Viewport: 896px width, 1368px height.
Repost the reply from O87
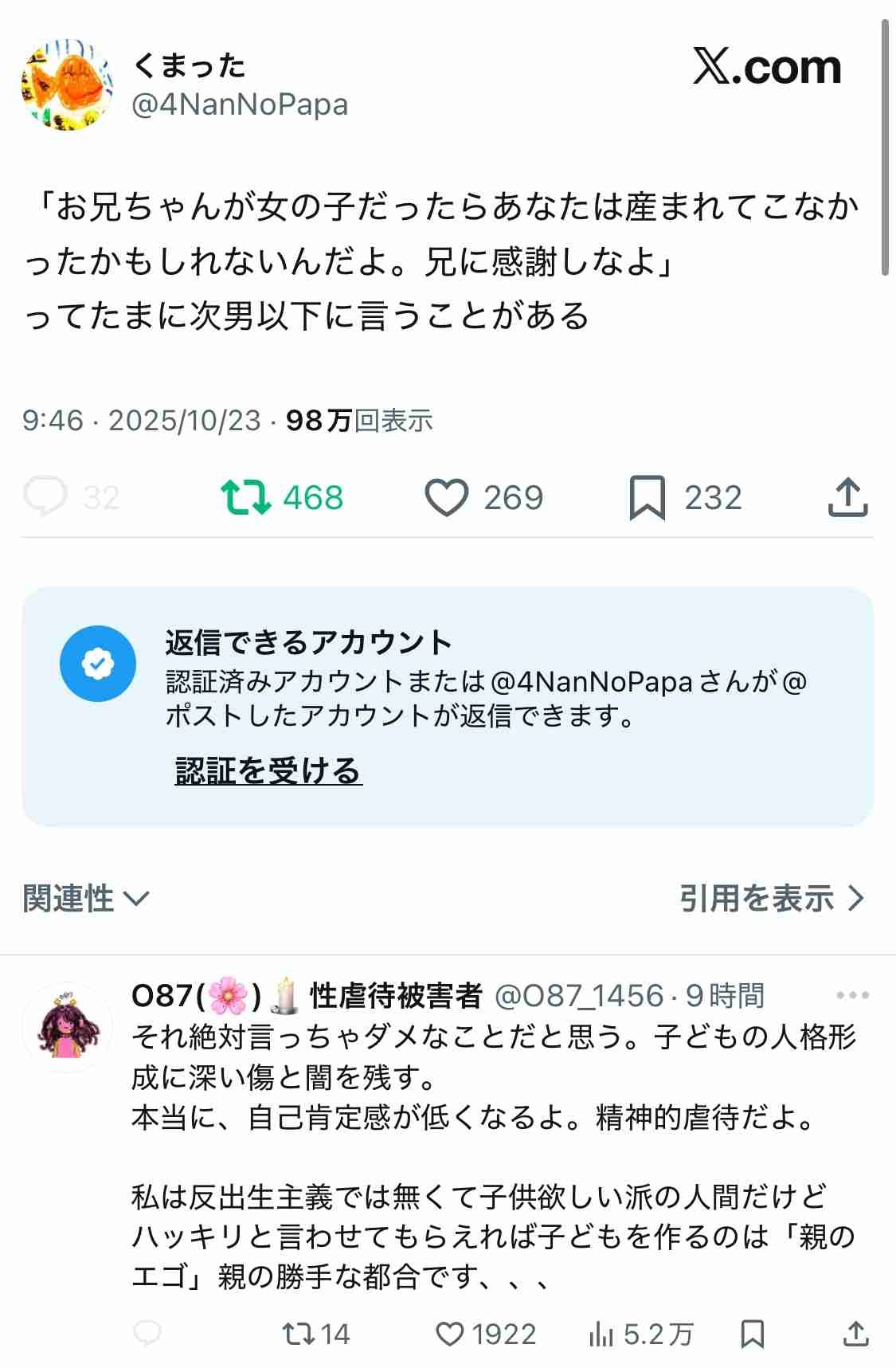pos(299,1334)
